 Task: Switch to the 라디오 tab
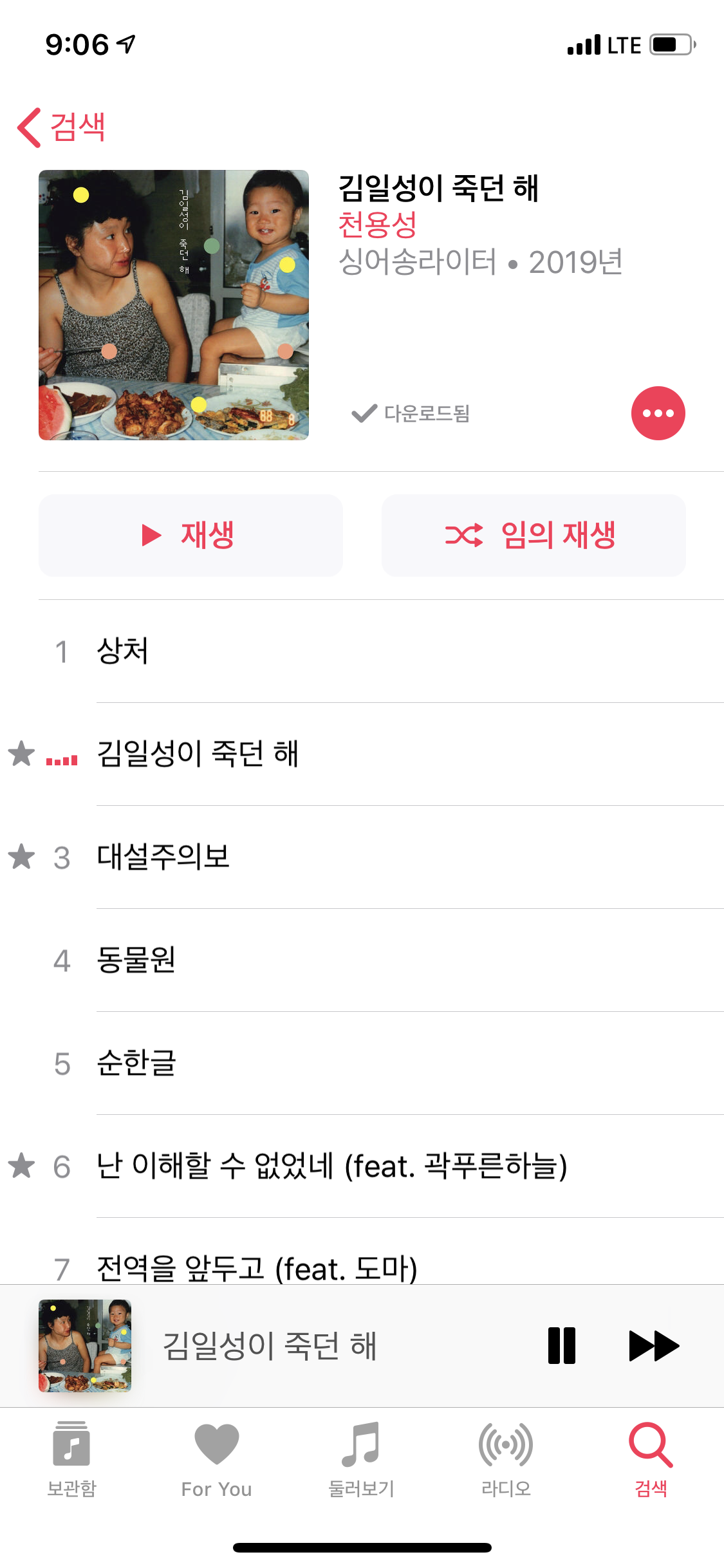[x=506, y=1459]
